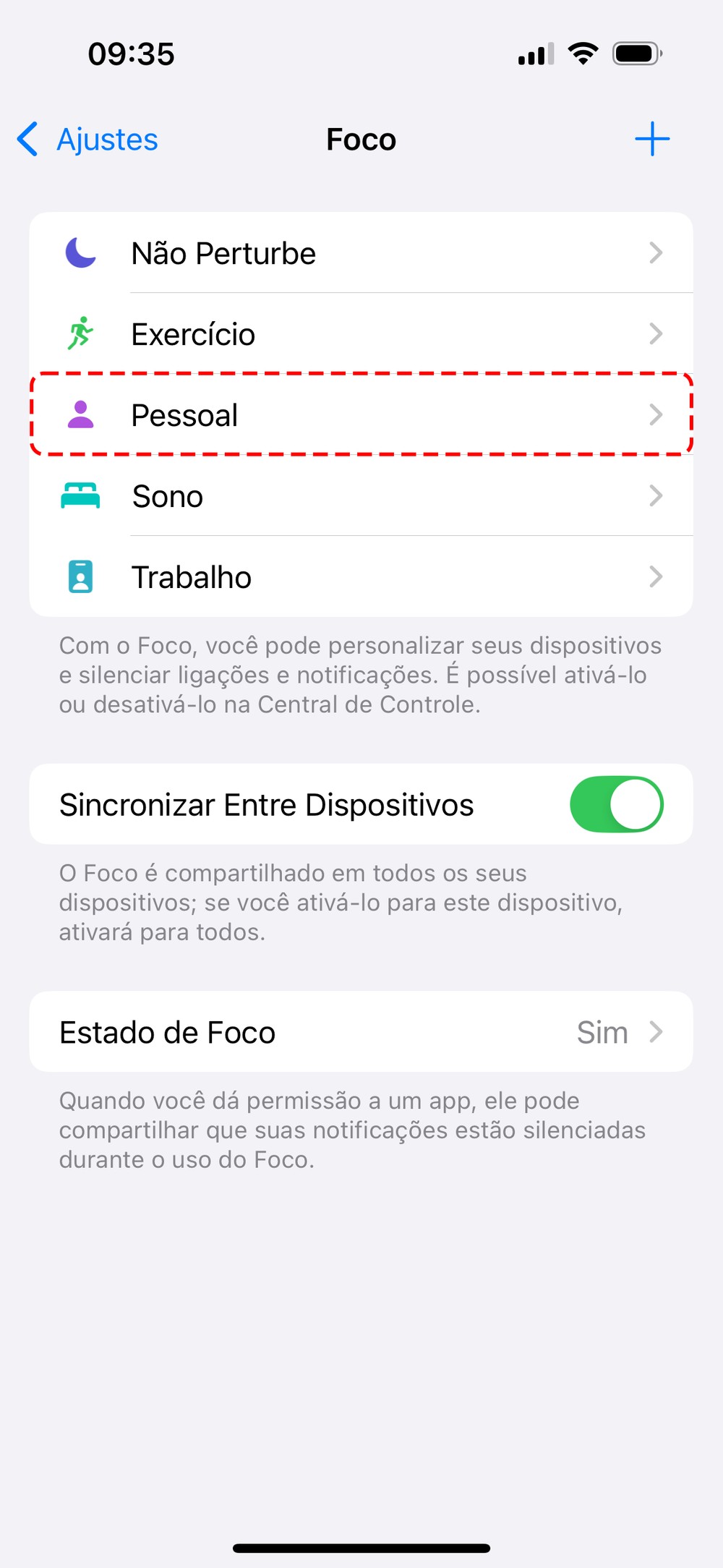
Task: Go back to Ajustes
Action: tap(88, 140)
